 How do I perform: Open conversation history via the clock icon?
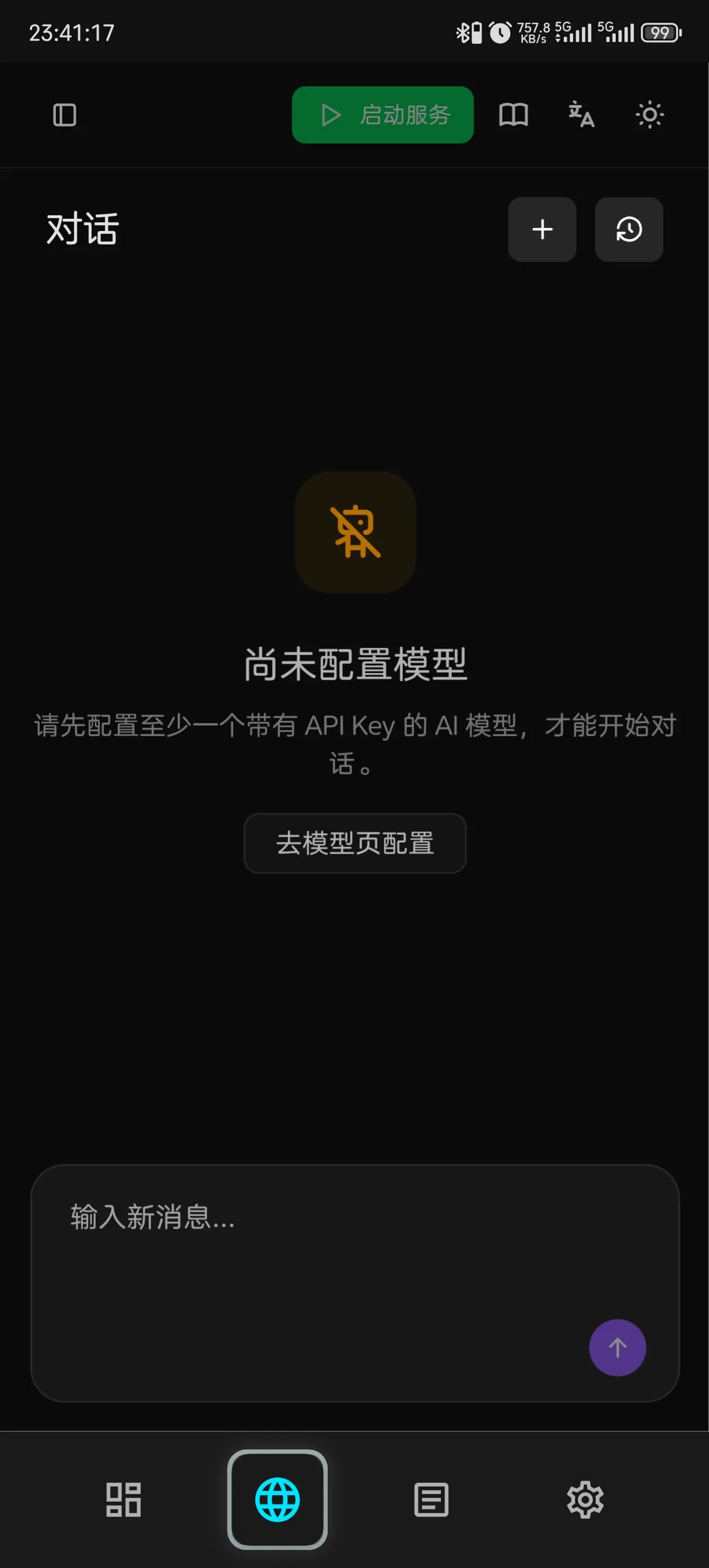628,229
